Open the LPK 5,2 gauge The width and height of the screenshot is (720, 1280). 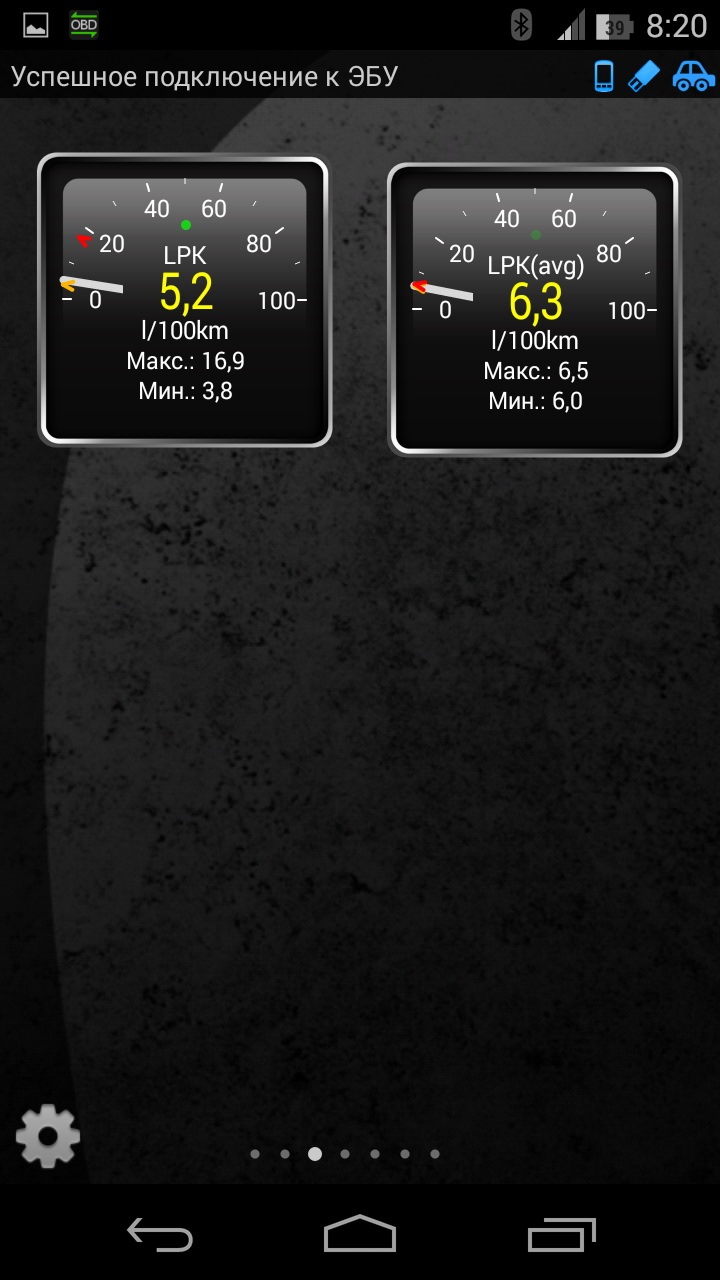pos(185,300)
